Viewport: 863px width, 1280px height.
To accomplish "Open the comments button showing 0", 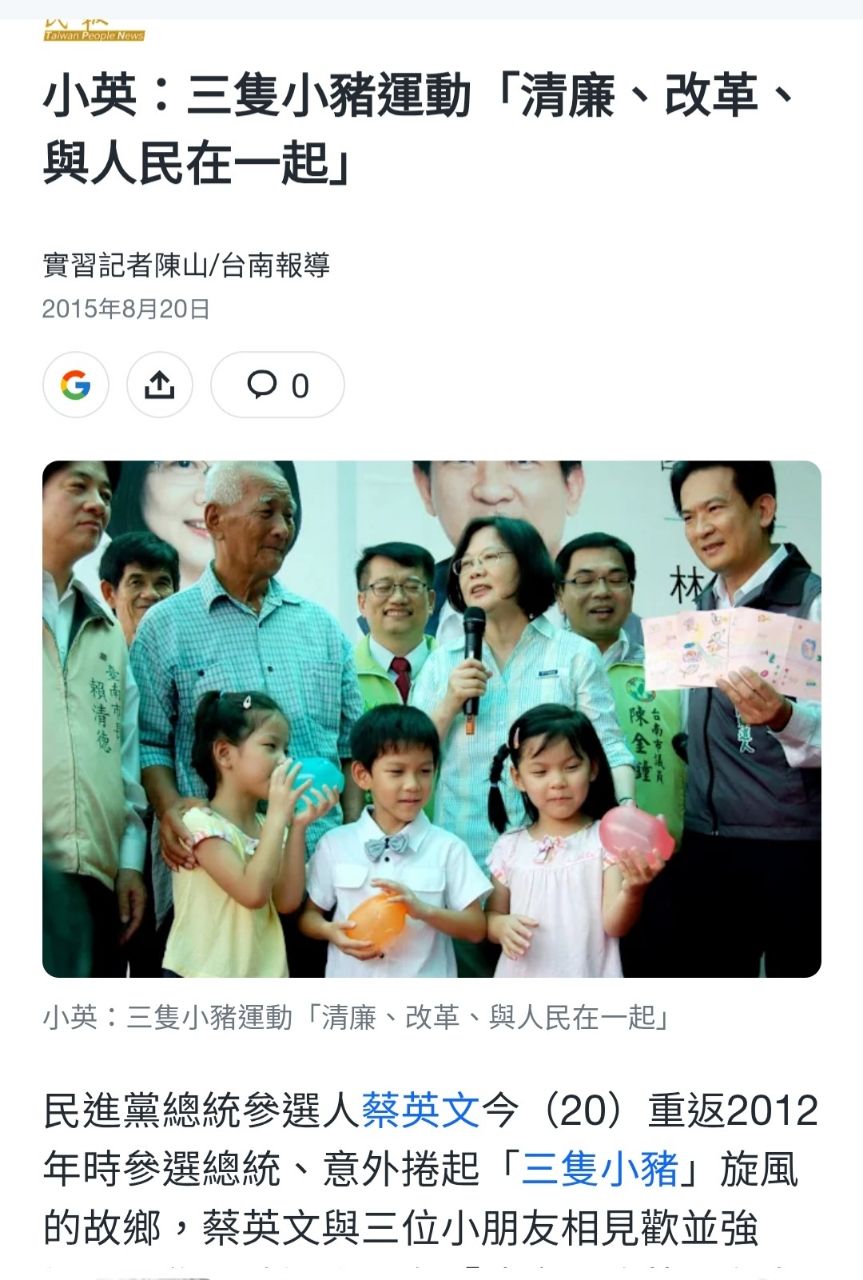I will (x=277, y=385).
